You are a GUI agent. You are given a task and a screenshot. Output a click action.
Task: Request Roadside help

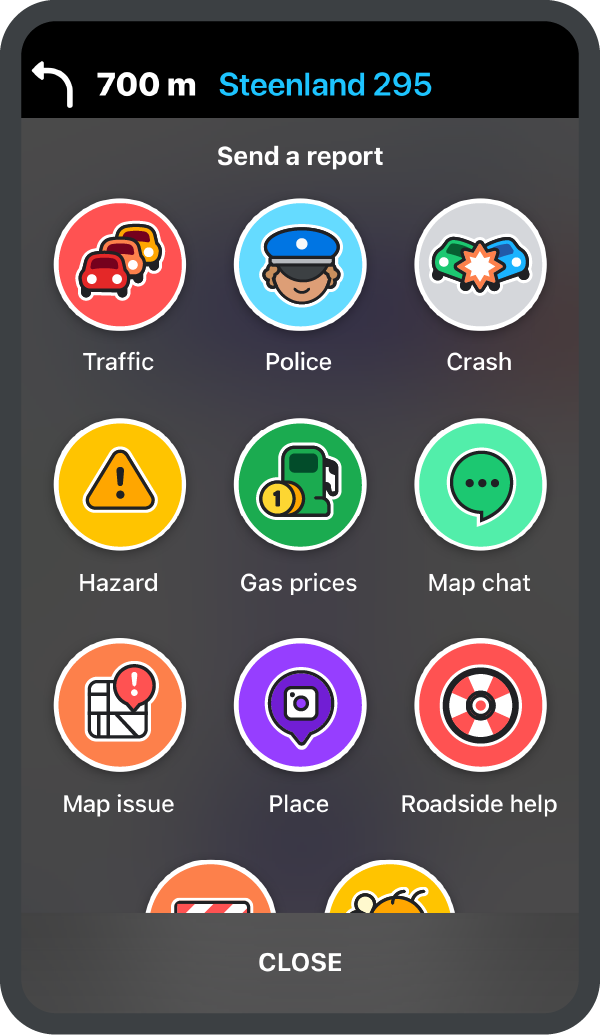tap(481, 705)
